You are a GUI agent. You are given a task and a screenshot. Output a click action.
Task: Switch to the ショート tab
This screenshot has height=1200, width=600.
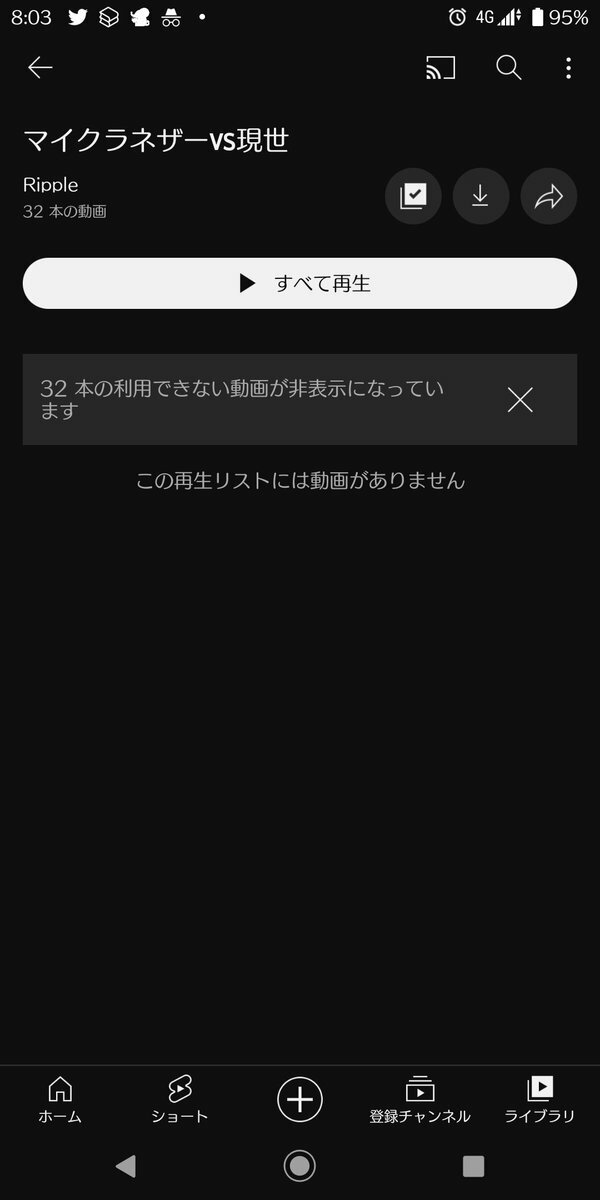tap(180, 1100)
